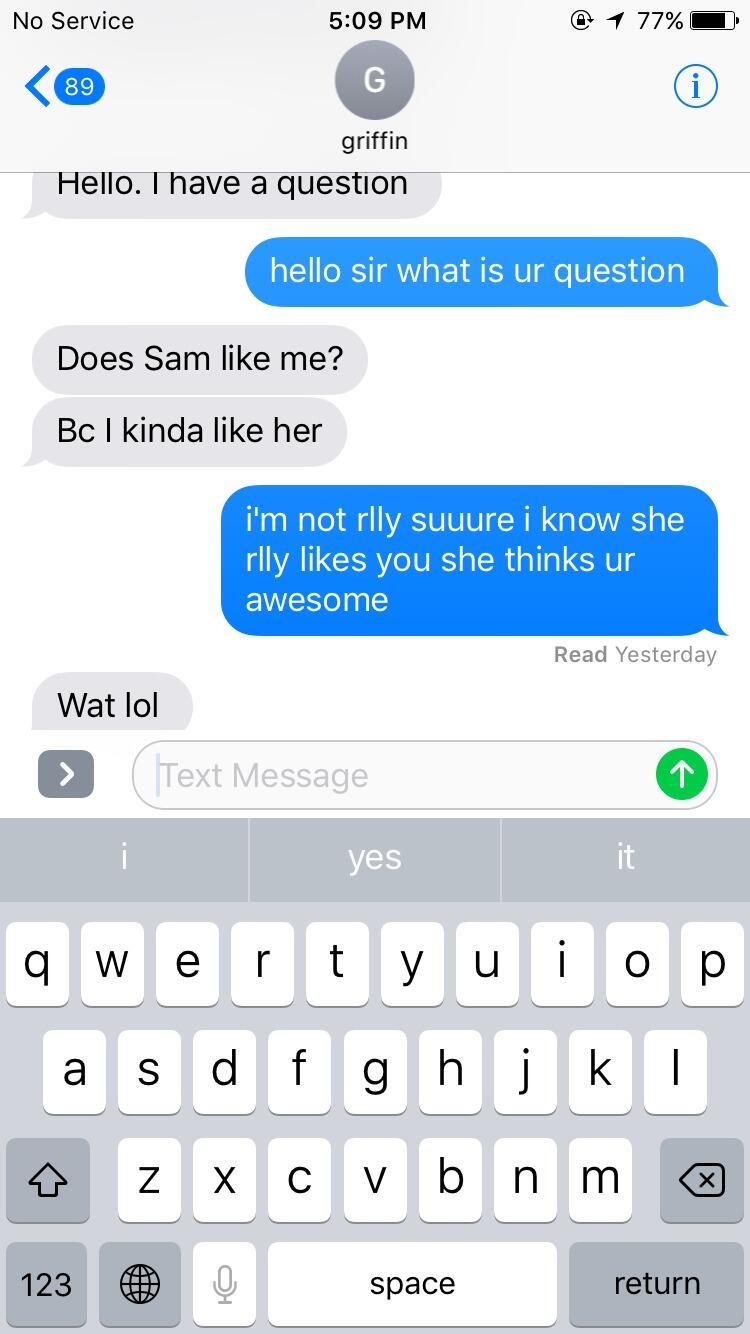Expand the app drawer chevron beside the input
Screen dimensions: 750x1334
pos(66,774)
